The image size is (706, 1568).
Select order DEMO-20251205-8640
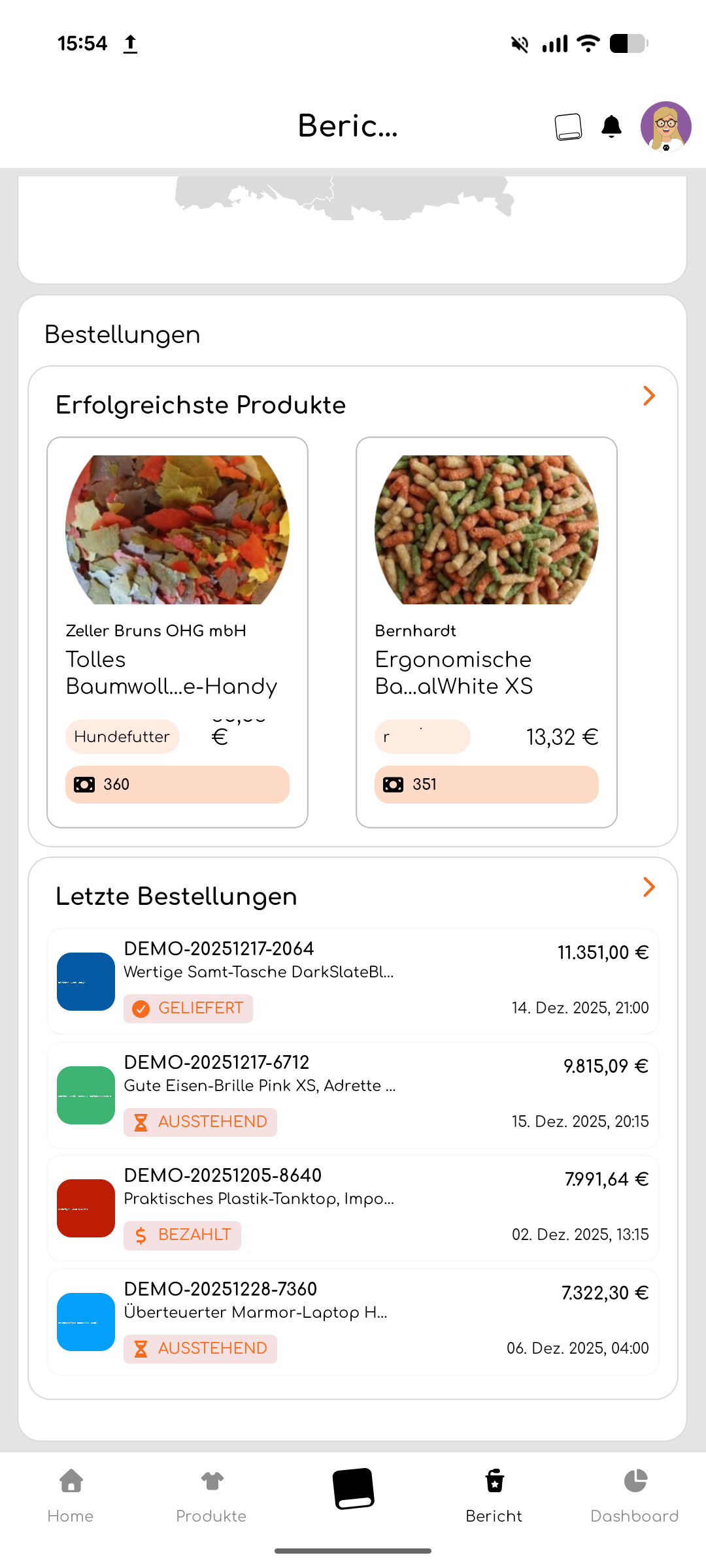point(353,1208)
